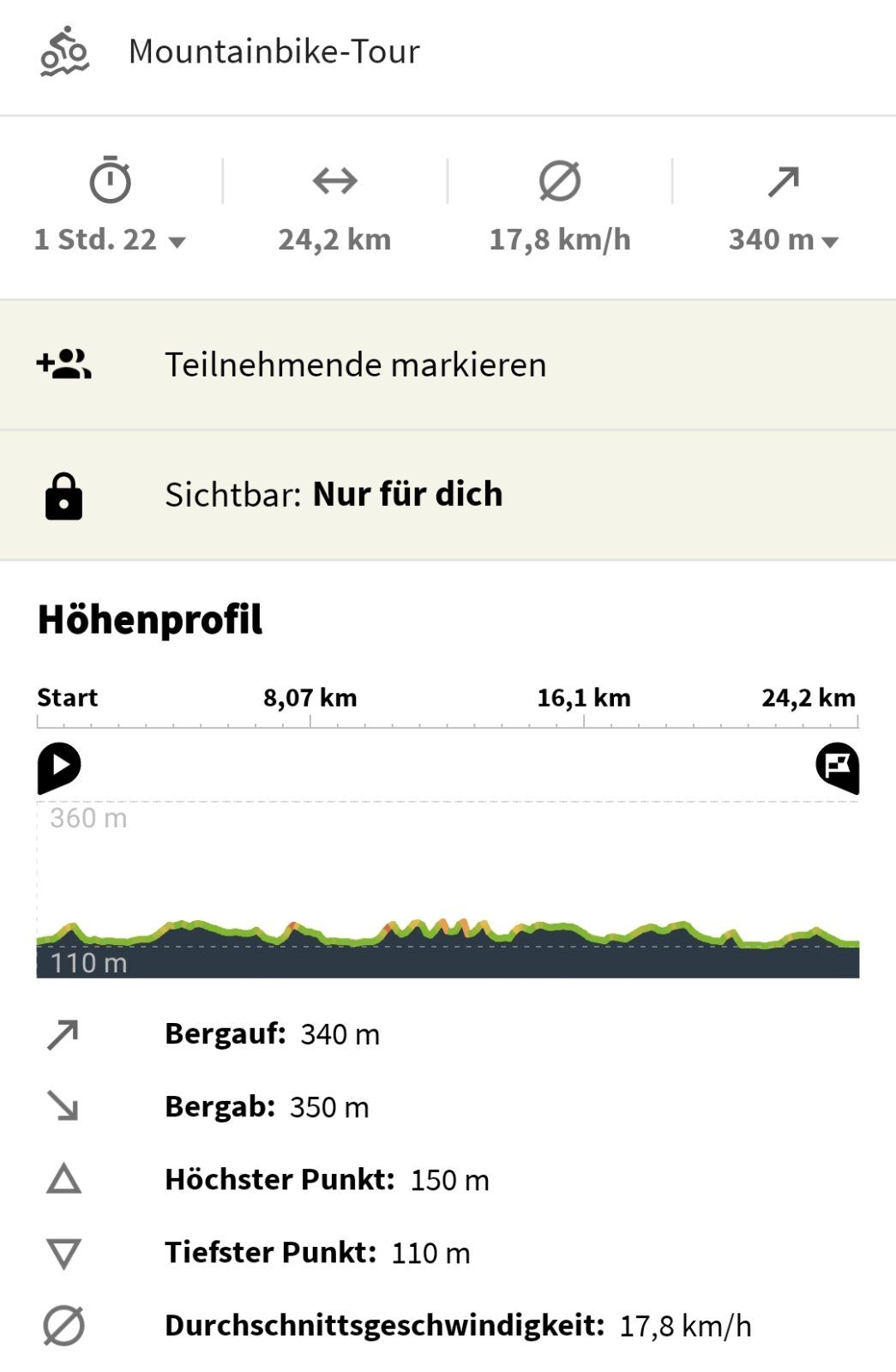
Task: Tap the elevation profile chart
Action: coord(448,892)
